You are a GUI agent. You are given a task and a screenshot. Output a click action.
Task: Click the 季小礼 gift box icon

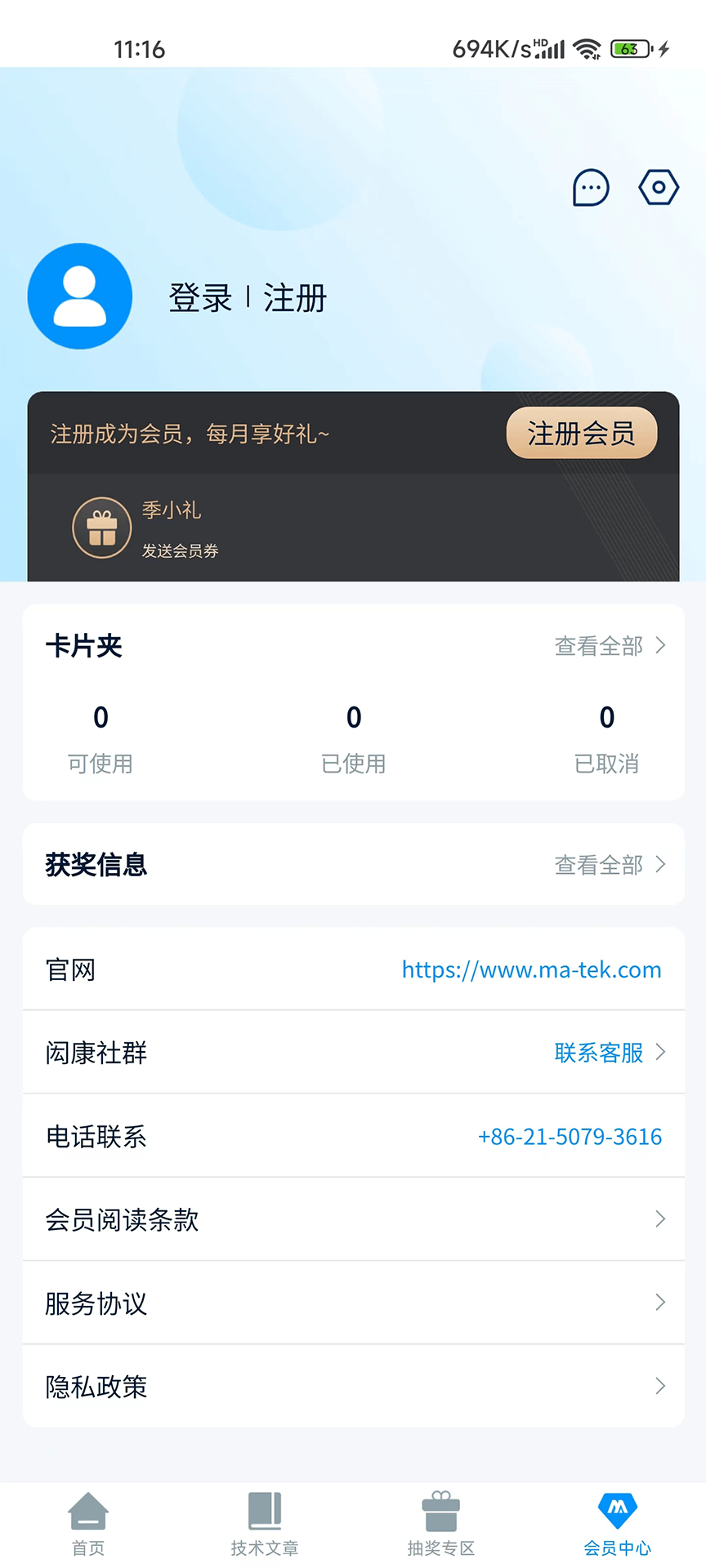pos(101,527)
